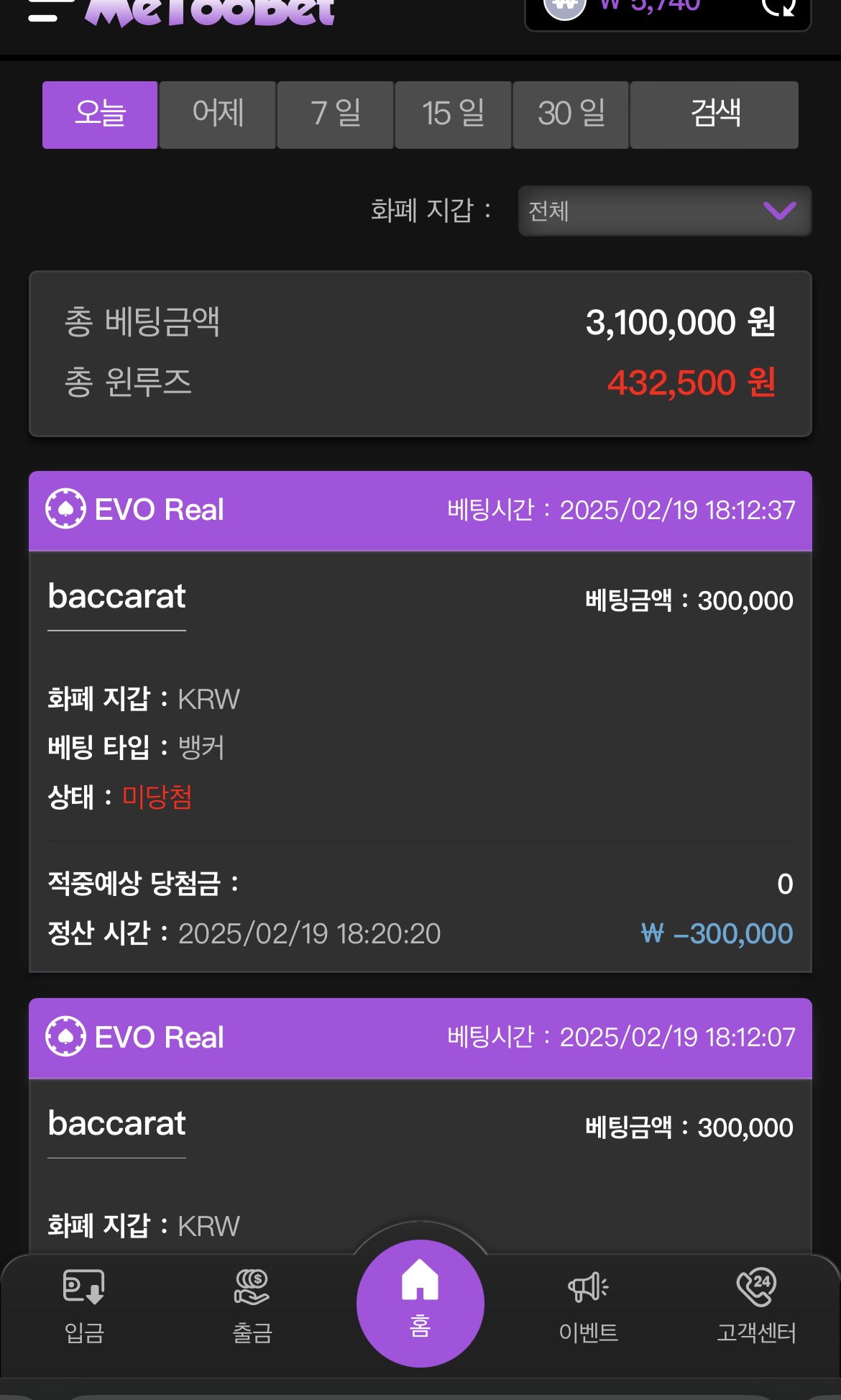Open the 이벤트 tab
Image resolution: width=841 pixels, height=1400 pixels.
click(x=589, y=1307)
